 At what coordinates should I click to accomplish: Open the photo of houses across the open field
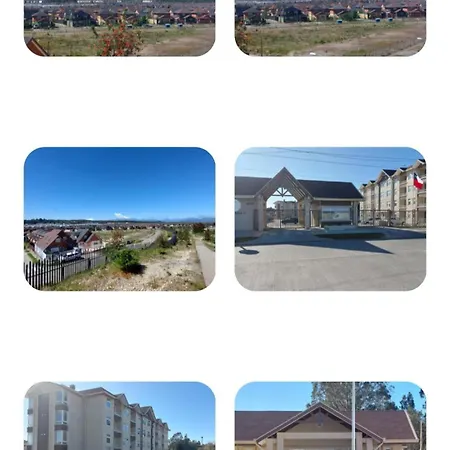[330, 28]
